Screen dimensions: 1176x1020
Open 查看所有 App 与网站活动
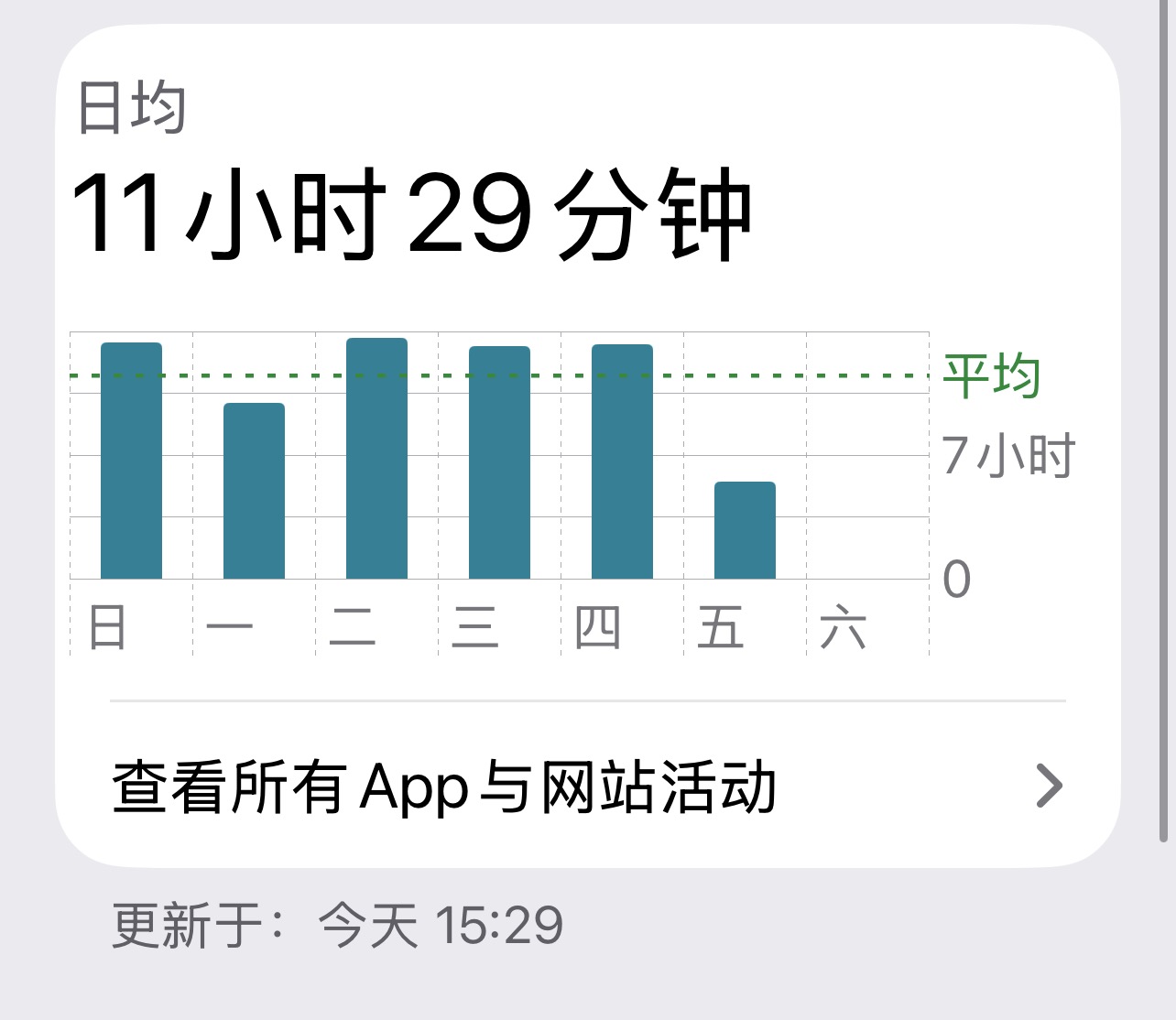point(586,786)
